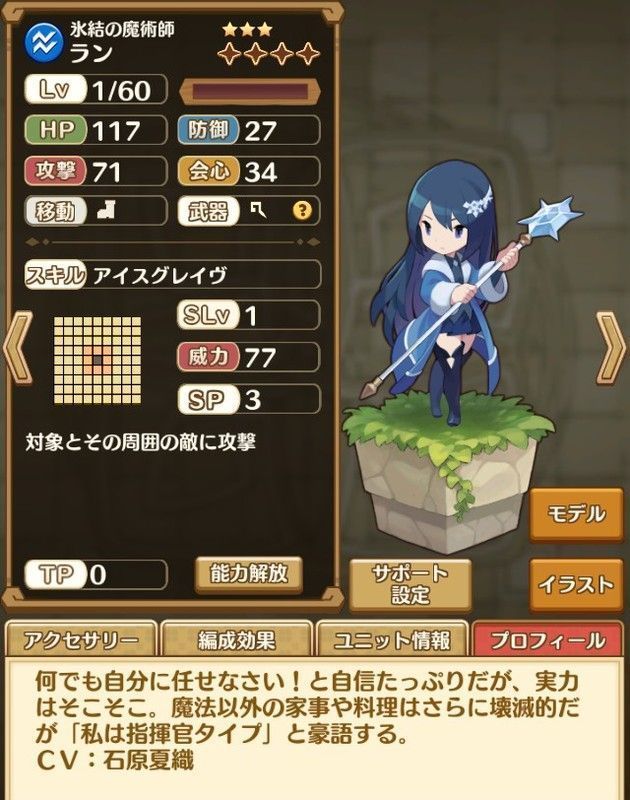
Task: Show the モデル model view
Action: coord(576,514)
